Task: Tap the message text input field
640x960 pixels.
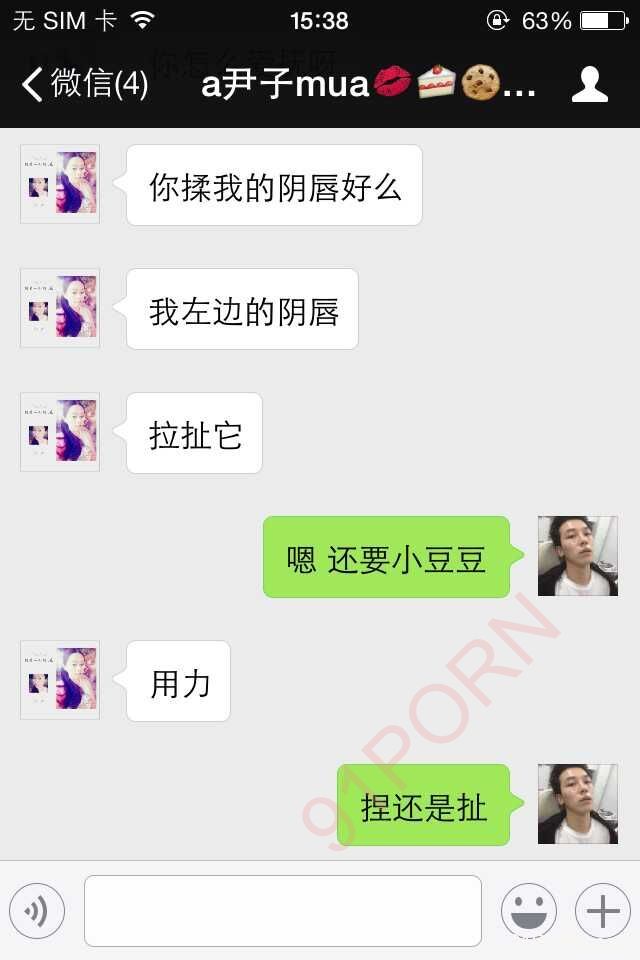Action: (283, 911)
